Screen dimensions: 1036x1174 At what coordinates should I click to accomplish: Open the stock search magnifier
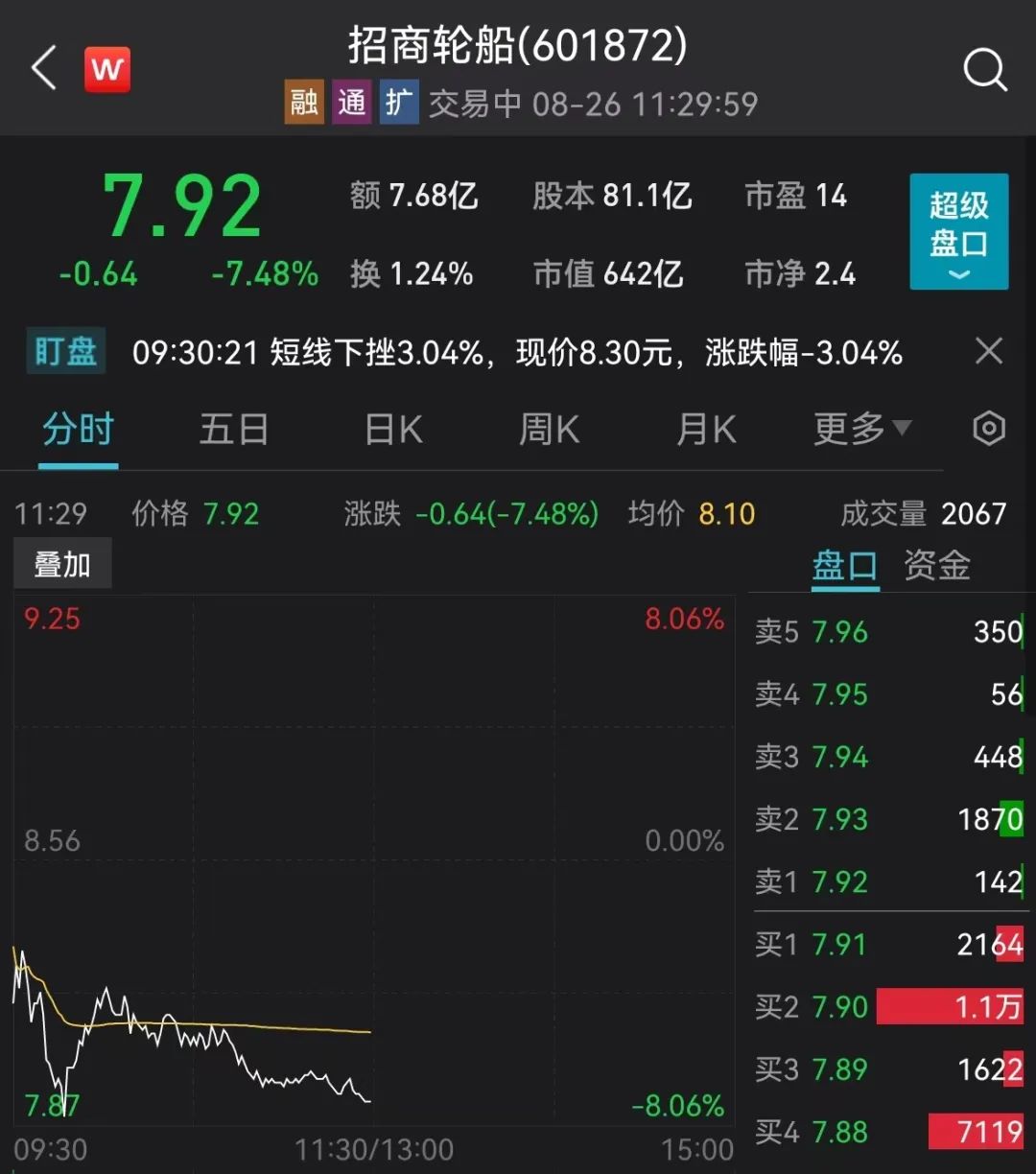click(984, 70)
